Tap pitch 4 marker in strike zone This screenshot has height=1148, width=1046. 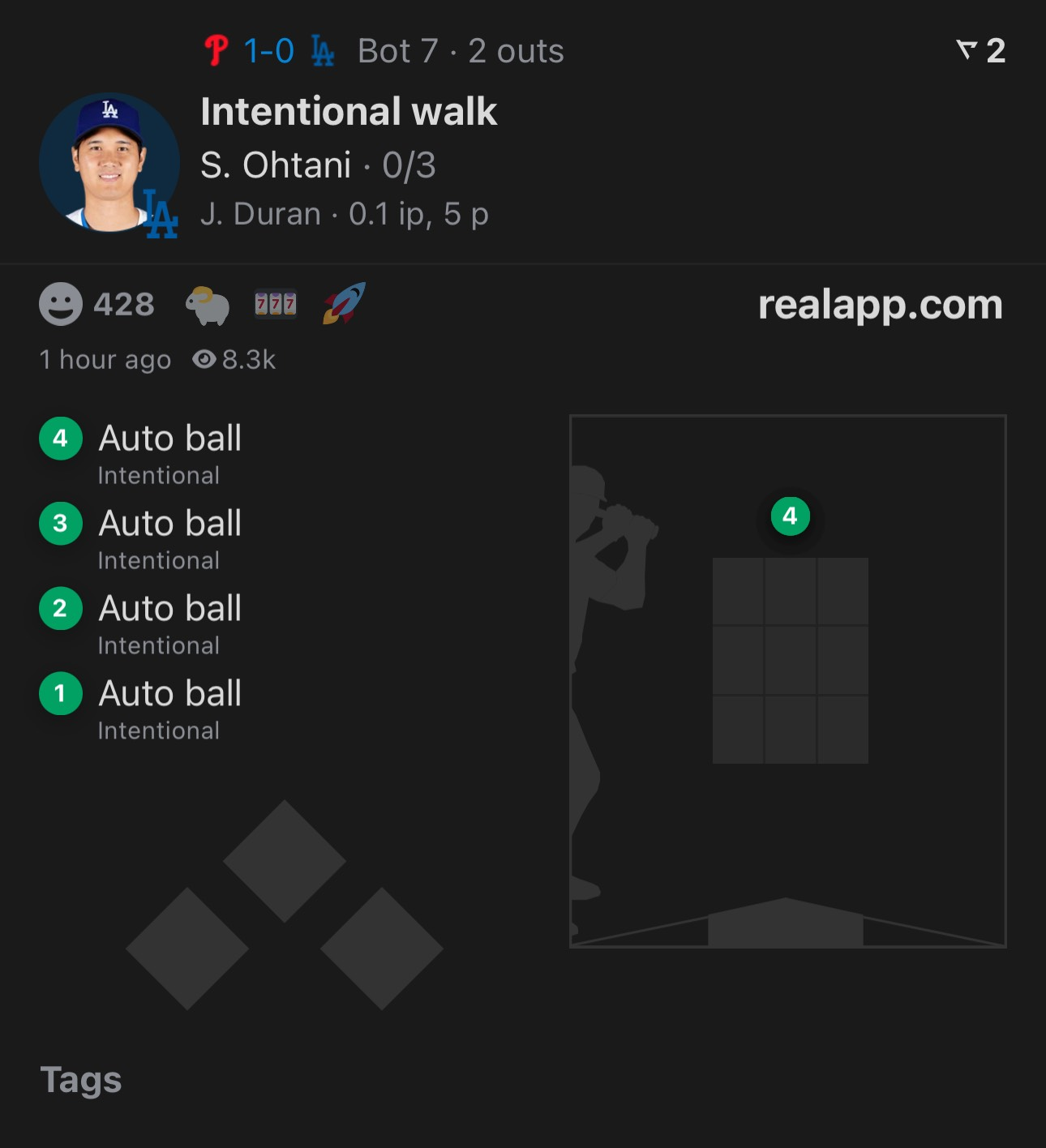pyautogui.click(x=790, y=516)
